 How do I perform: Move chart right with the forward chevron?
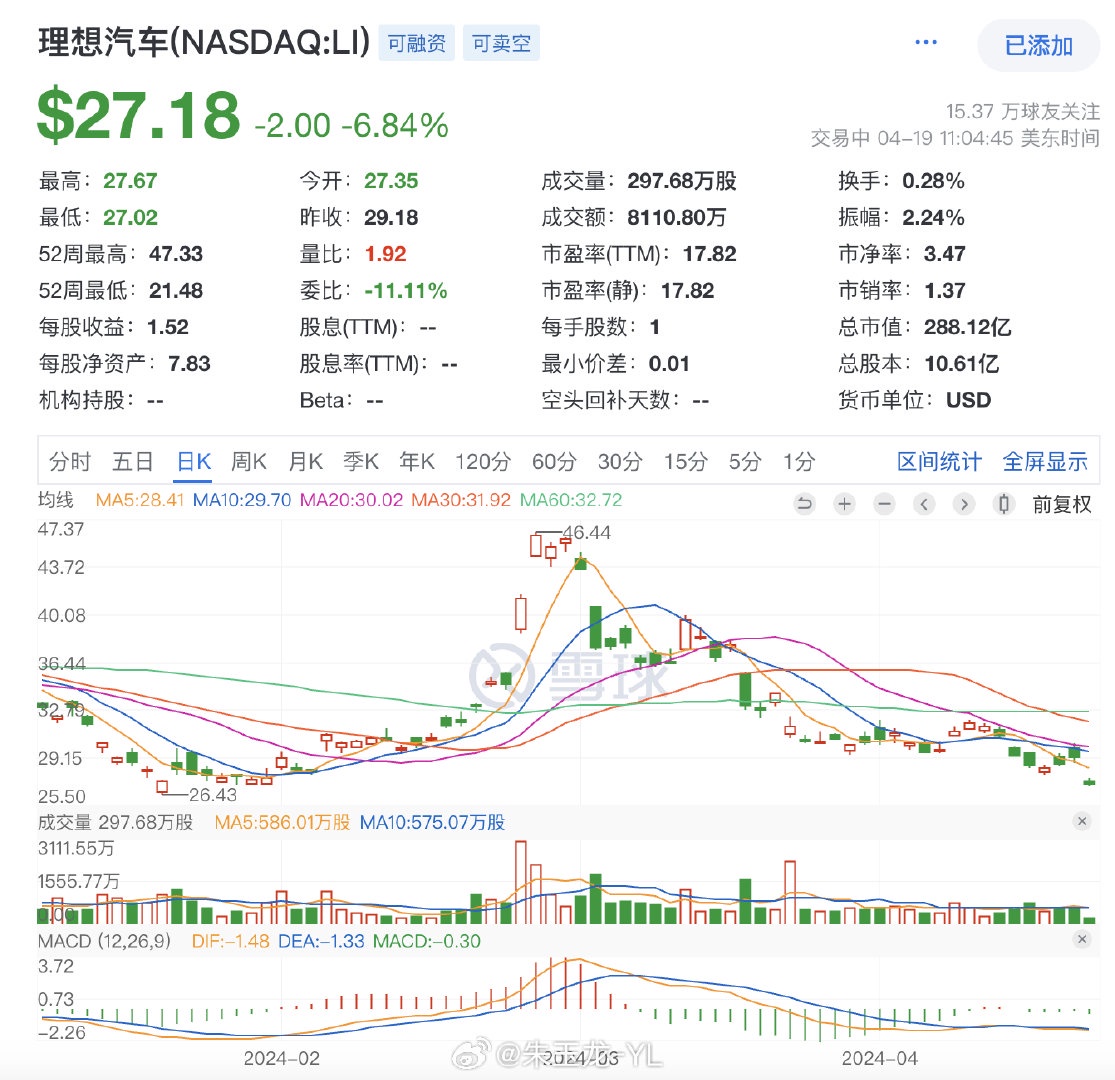[963, 504]
